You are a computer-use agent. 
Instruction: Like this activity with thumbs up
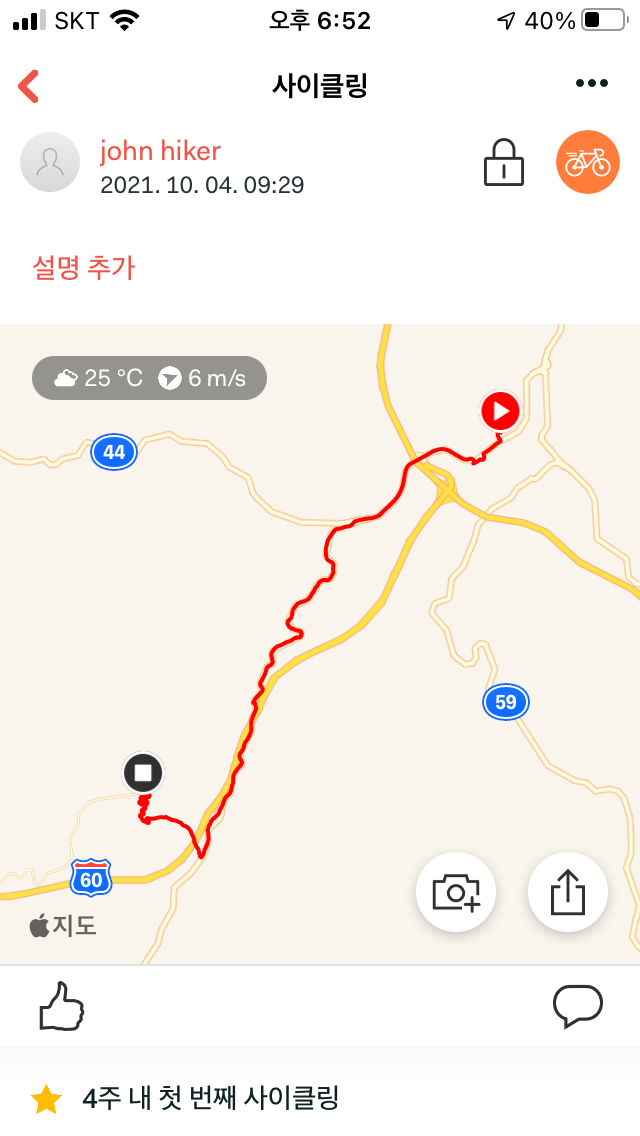(61, 1006)
